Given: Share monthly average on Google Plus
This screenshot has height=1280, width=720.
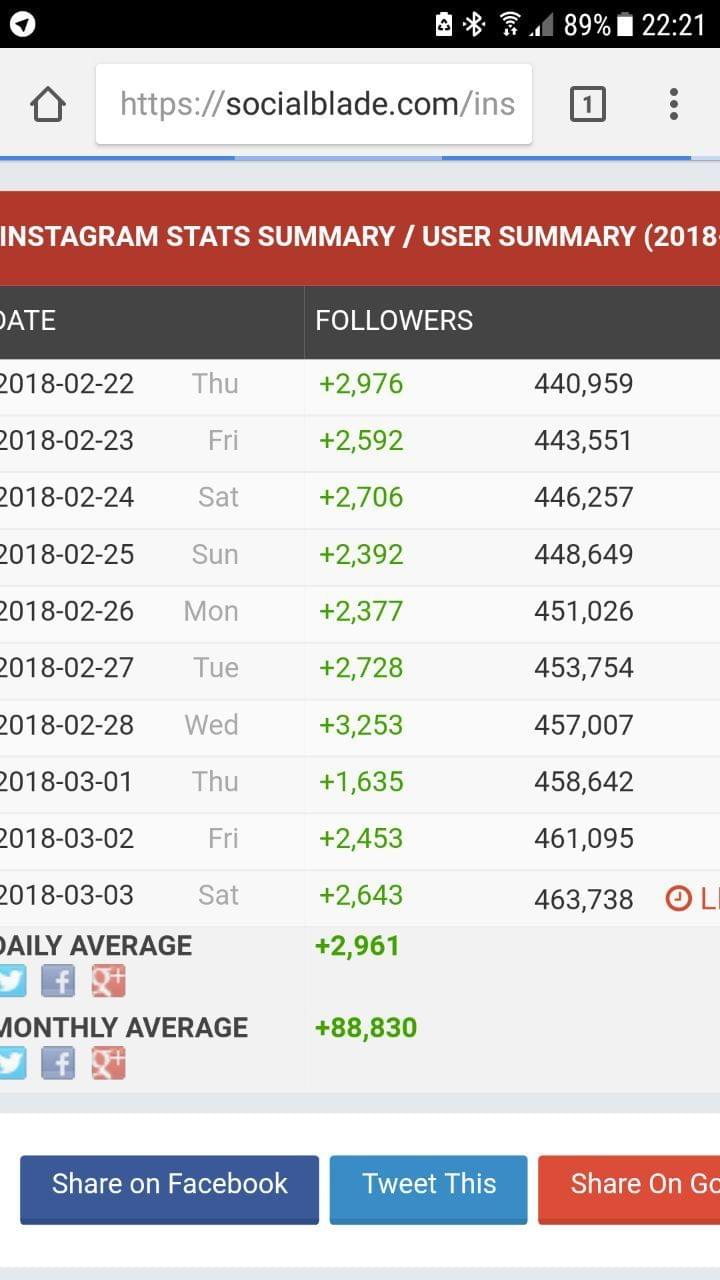Looking at the screenshot, I should tap(108, 1063).
